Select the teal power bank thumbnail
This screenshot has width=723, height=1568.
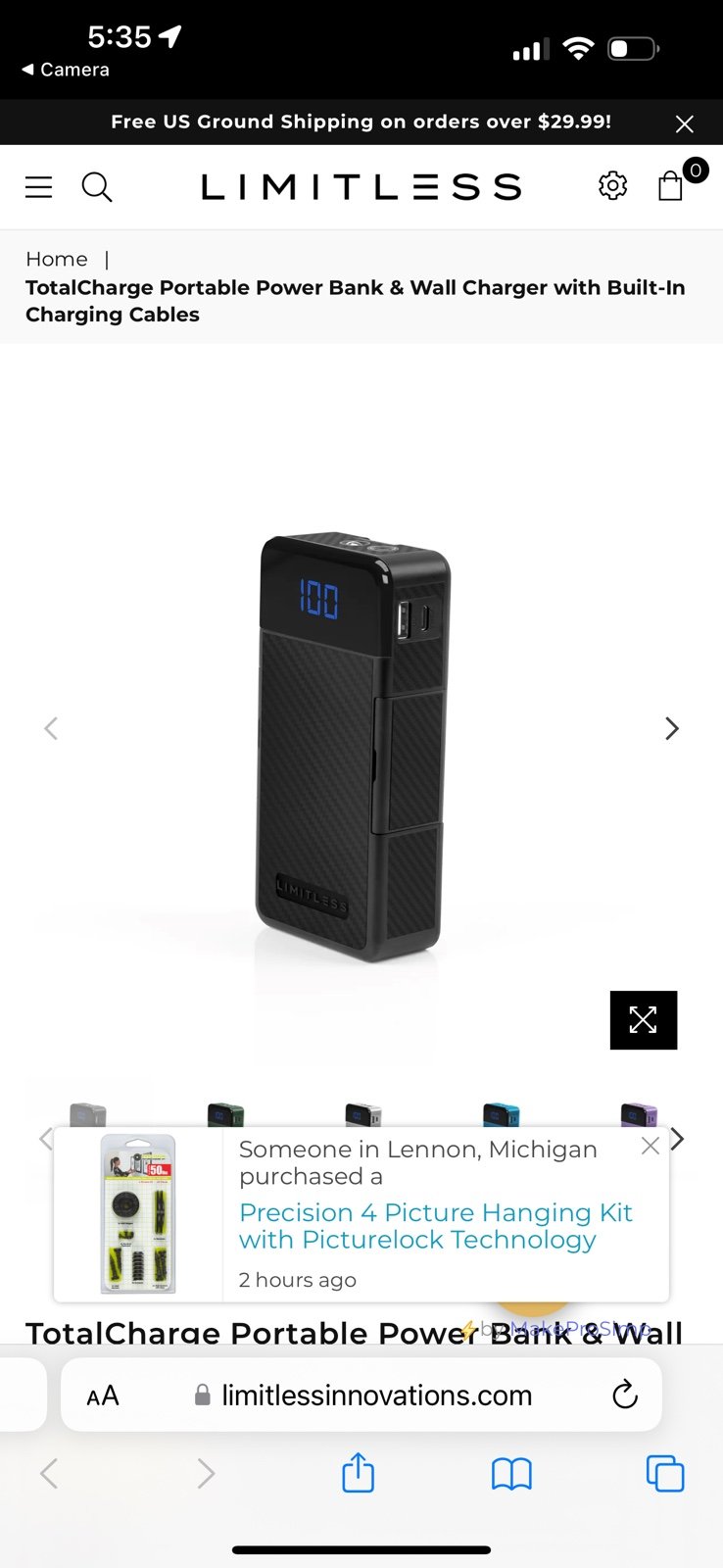click(502, 1115)
